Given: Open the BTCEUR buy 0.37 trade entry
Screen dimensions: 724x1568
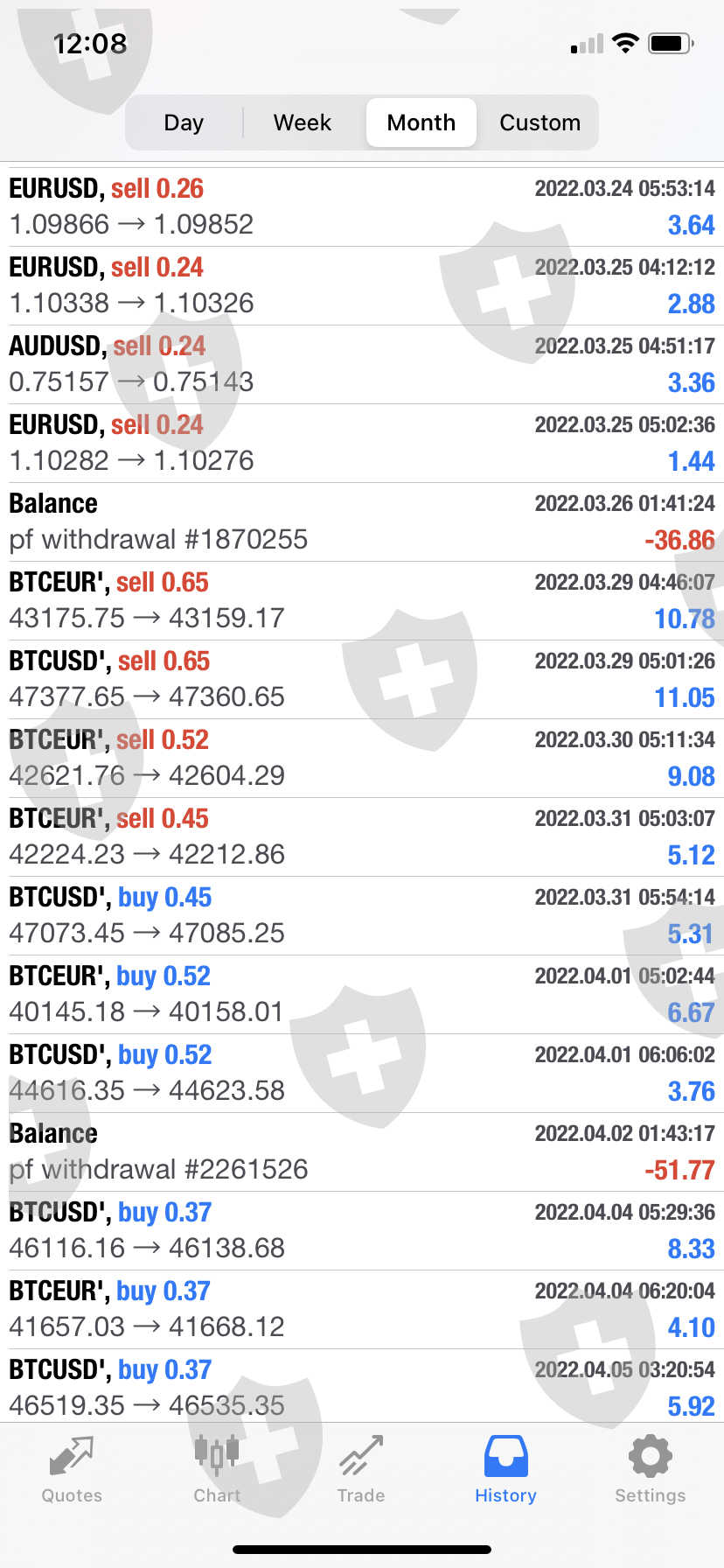Looking at the screenshot, I should [362, 1309].
